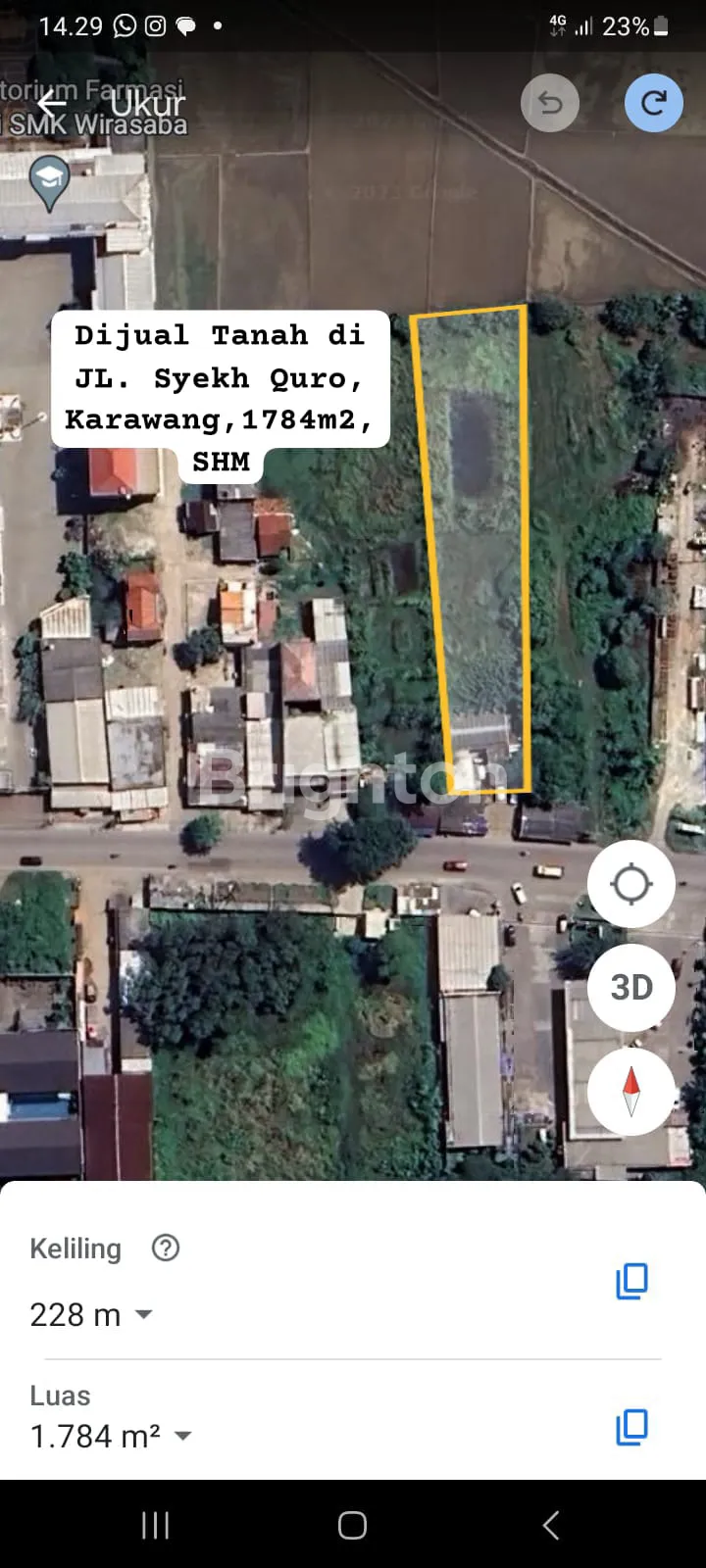The image size is (706, 1568).
Task: Go back from the Ukur measure screen
Action: (52, 103)
